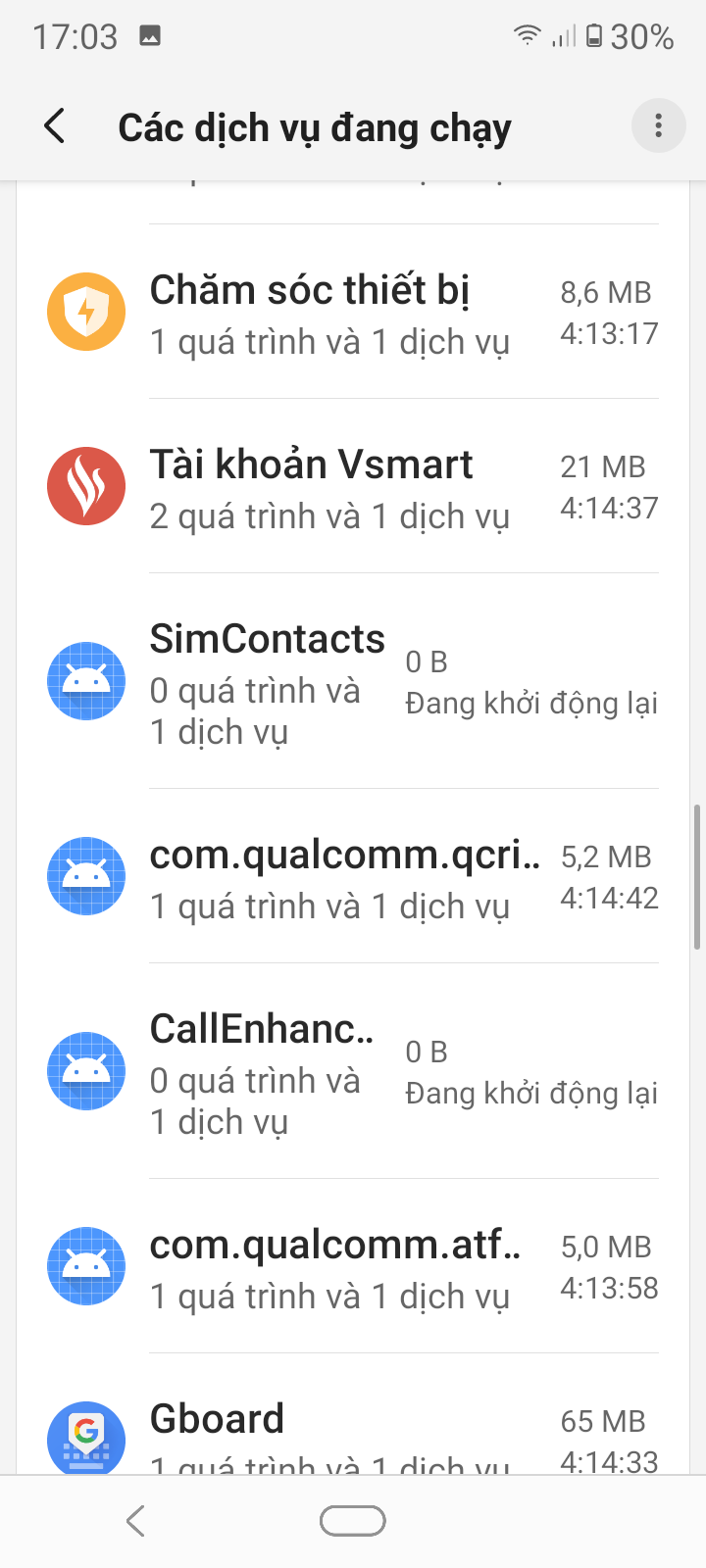Viewport: 706px width, 1568px height.
Task: Select the Tài khoản Vsmart entry
Action: pyautogui.click(x=353, y=487)
